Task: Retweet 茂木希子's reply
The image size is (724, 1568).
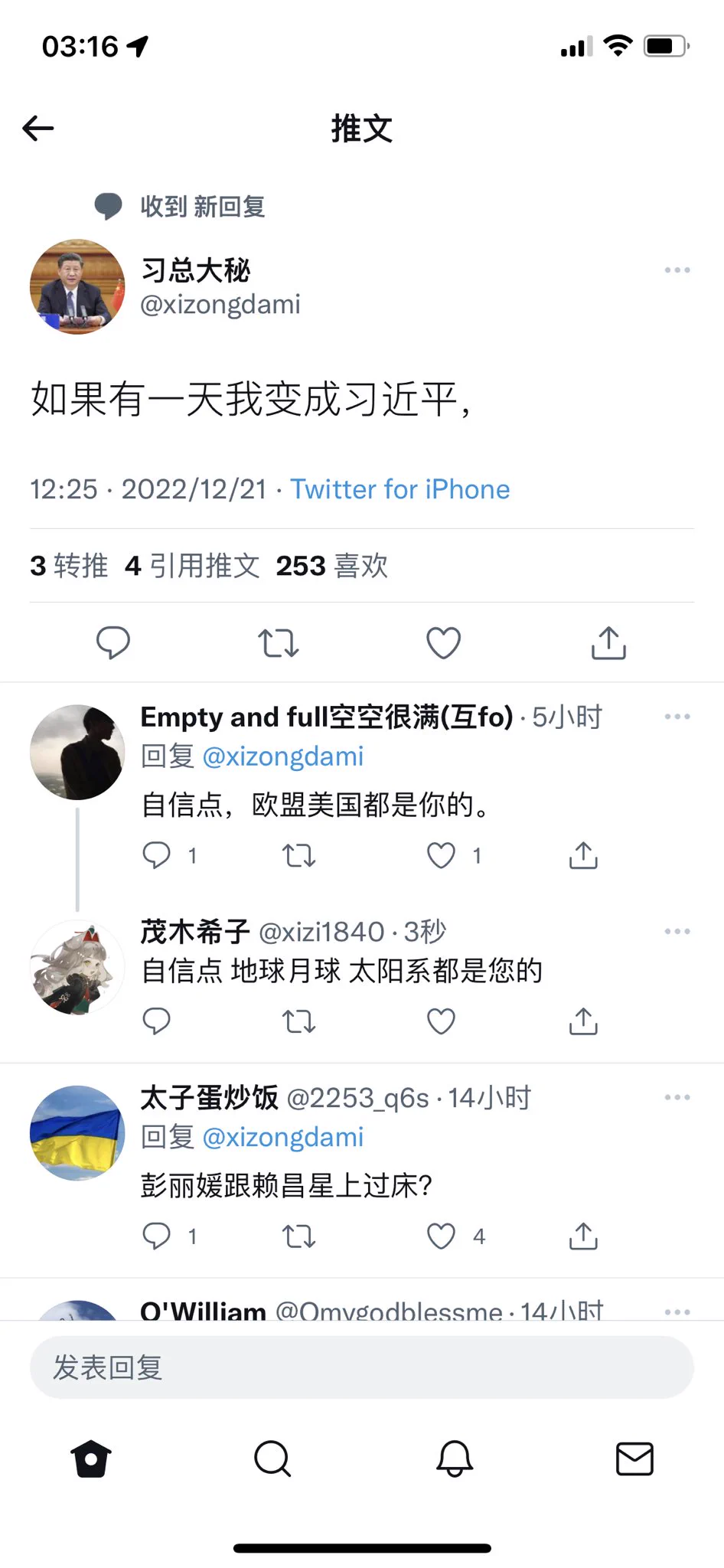Action: tap(298, 1021)
